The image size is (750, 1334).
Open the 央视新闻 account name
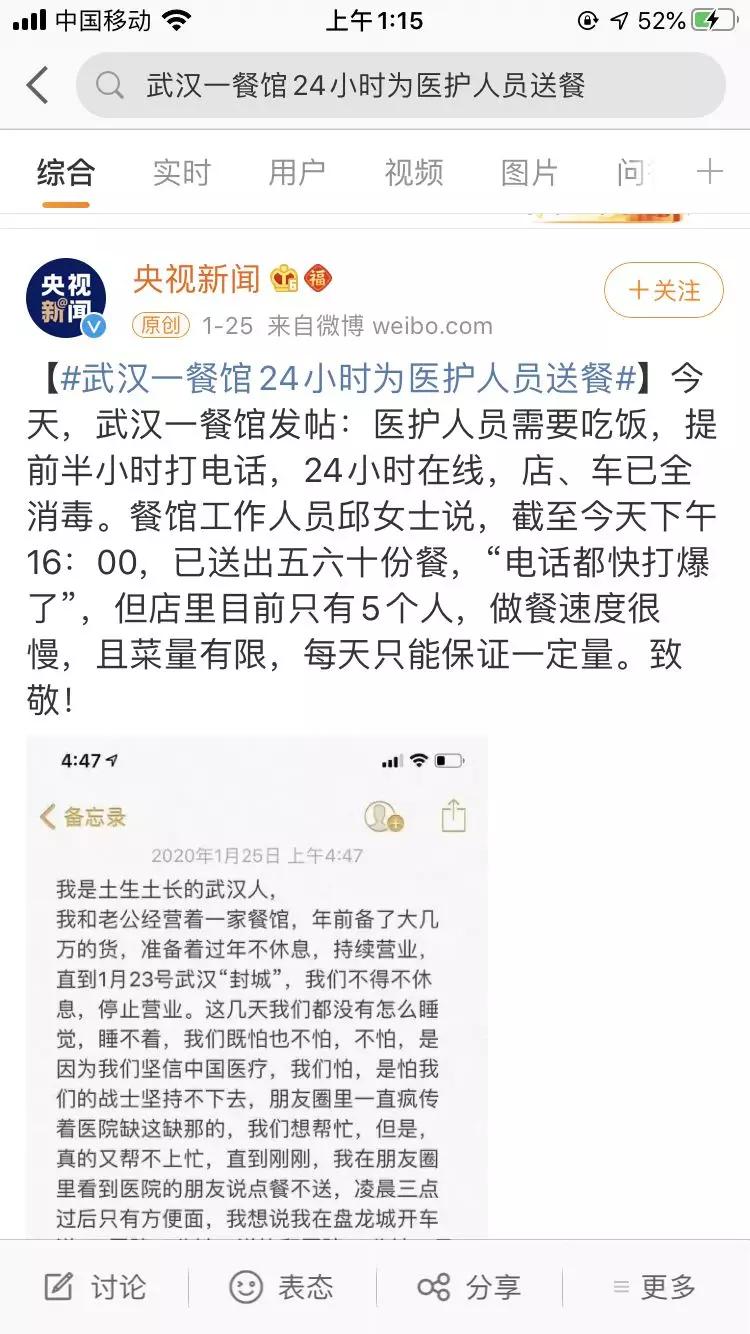coord(196,279)
